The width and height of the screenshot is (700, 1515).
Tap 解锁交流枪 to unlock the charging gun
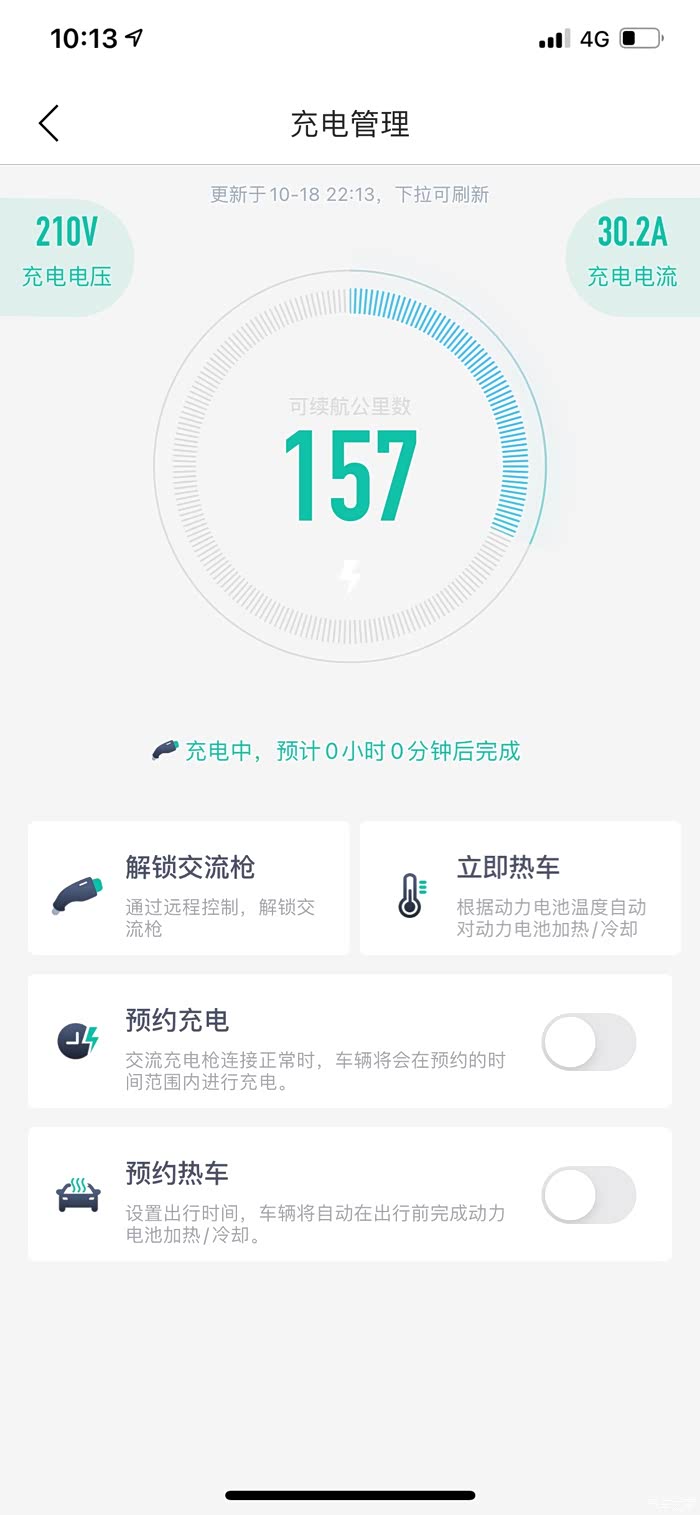coord(188,888)
